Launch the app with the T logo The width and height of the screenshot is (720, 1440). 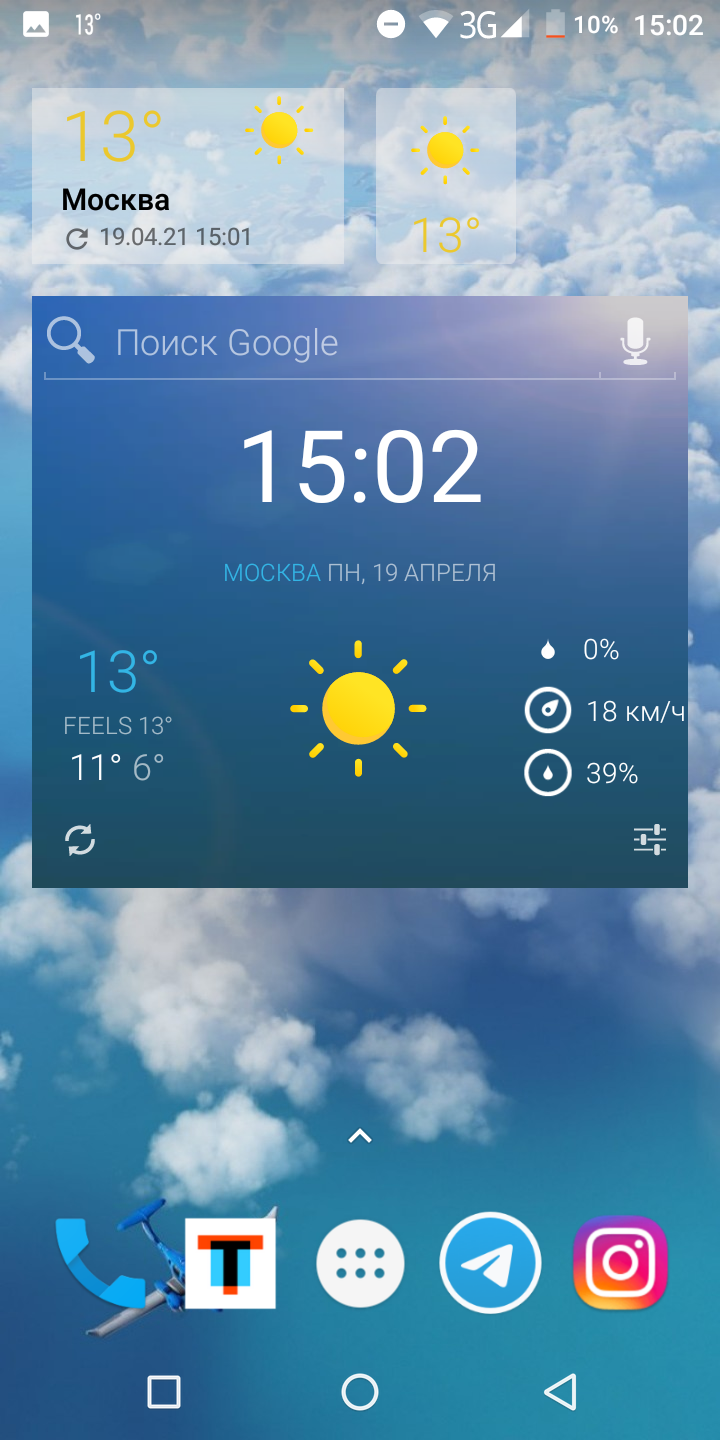coord(230,1264)
